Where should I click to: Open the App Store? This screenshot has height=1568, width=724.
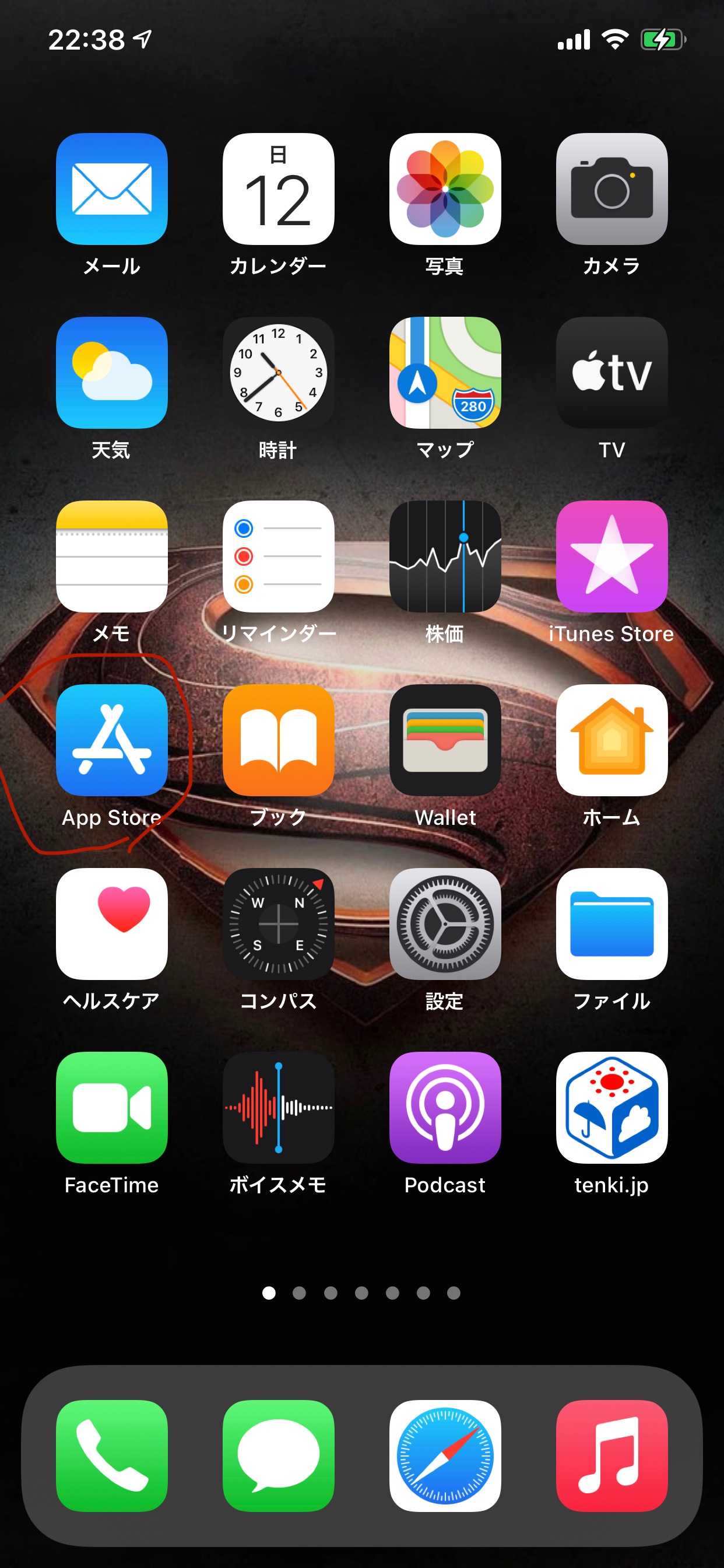point(111,740)
